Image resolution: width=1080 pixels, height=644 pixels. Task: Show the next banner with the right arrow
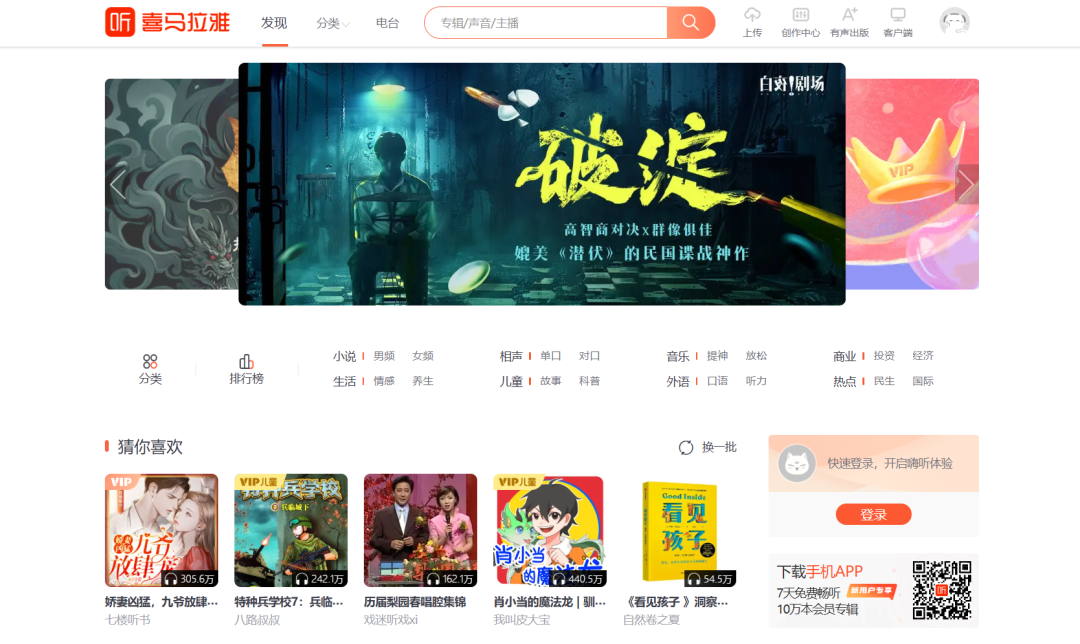[x=965, y=185]
